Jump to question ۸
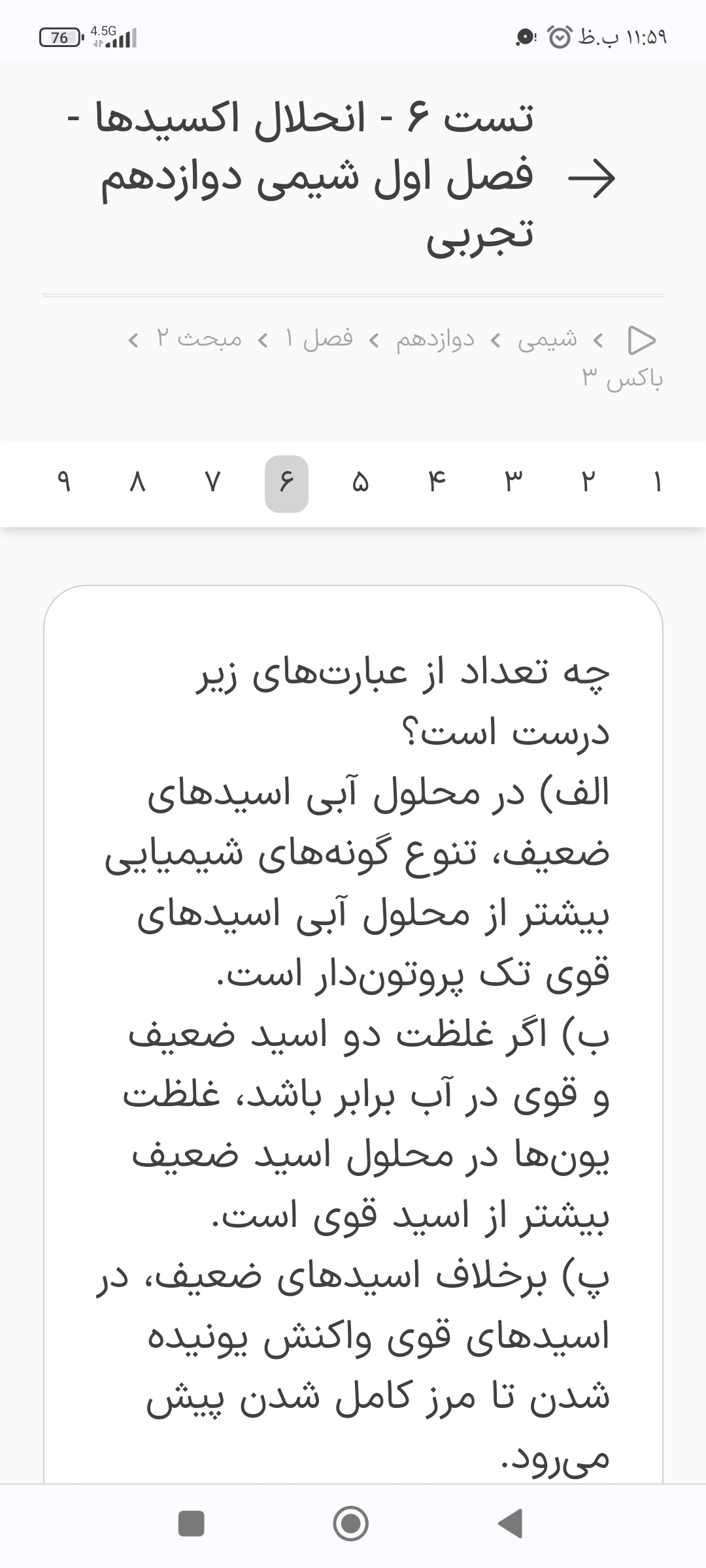Image resolution: width=706 pixels, height=1568 pixels. click(137, 483)
